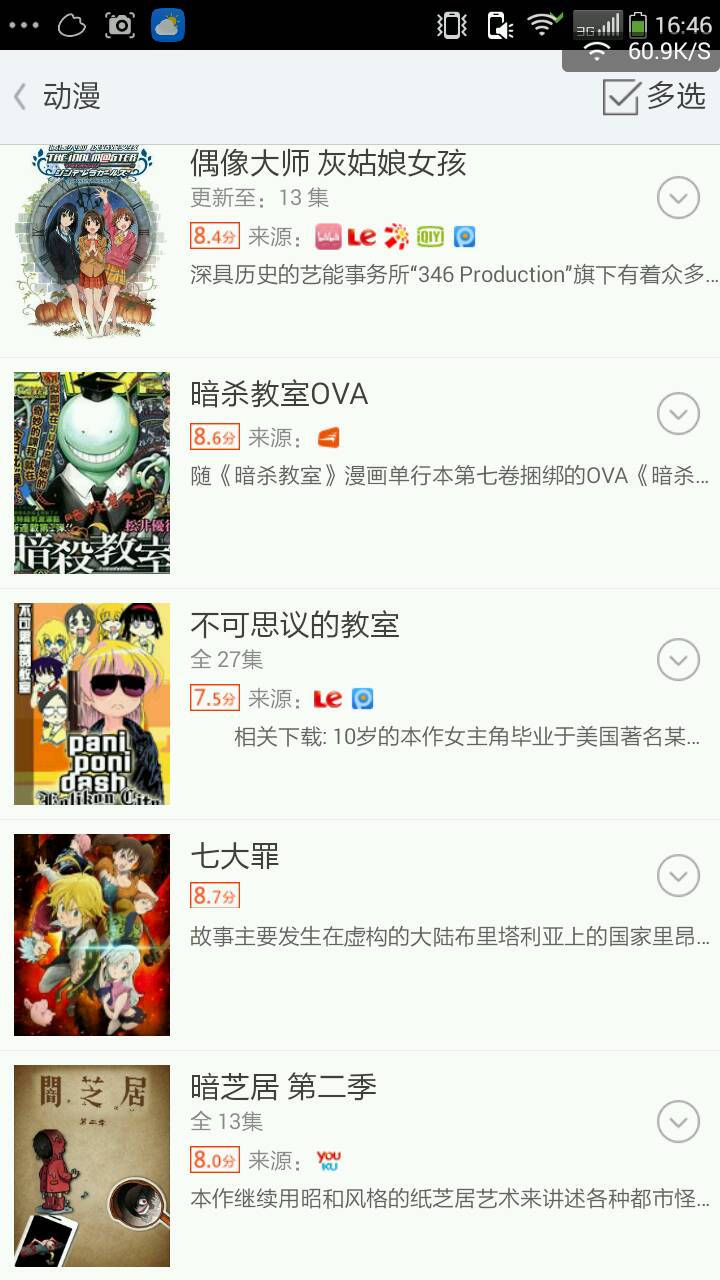Expand options for 暗芝居 第二季
This screenshot has height=1280, width=720.
pos(678,1121)
